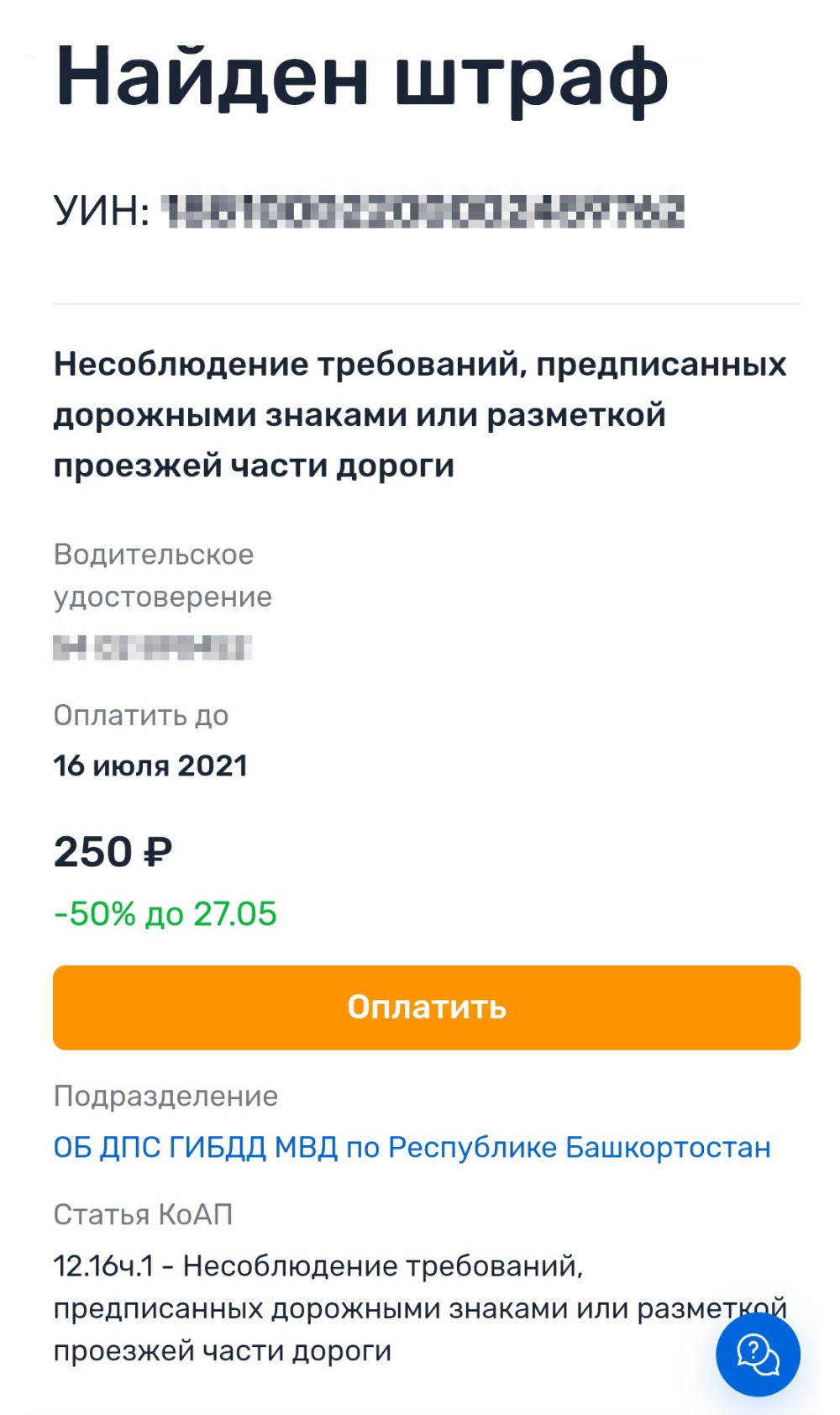Tap the orange Оплатить button

[426, 1007]
